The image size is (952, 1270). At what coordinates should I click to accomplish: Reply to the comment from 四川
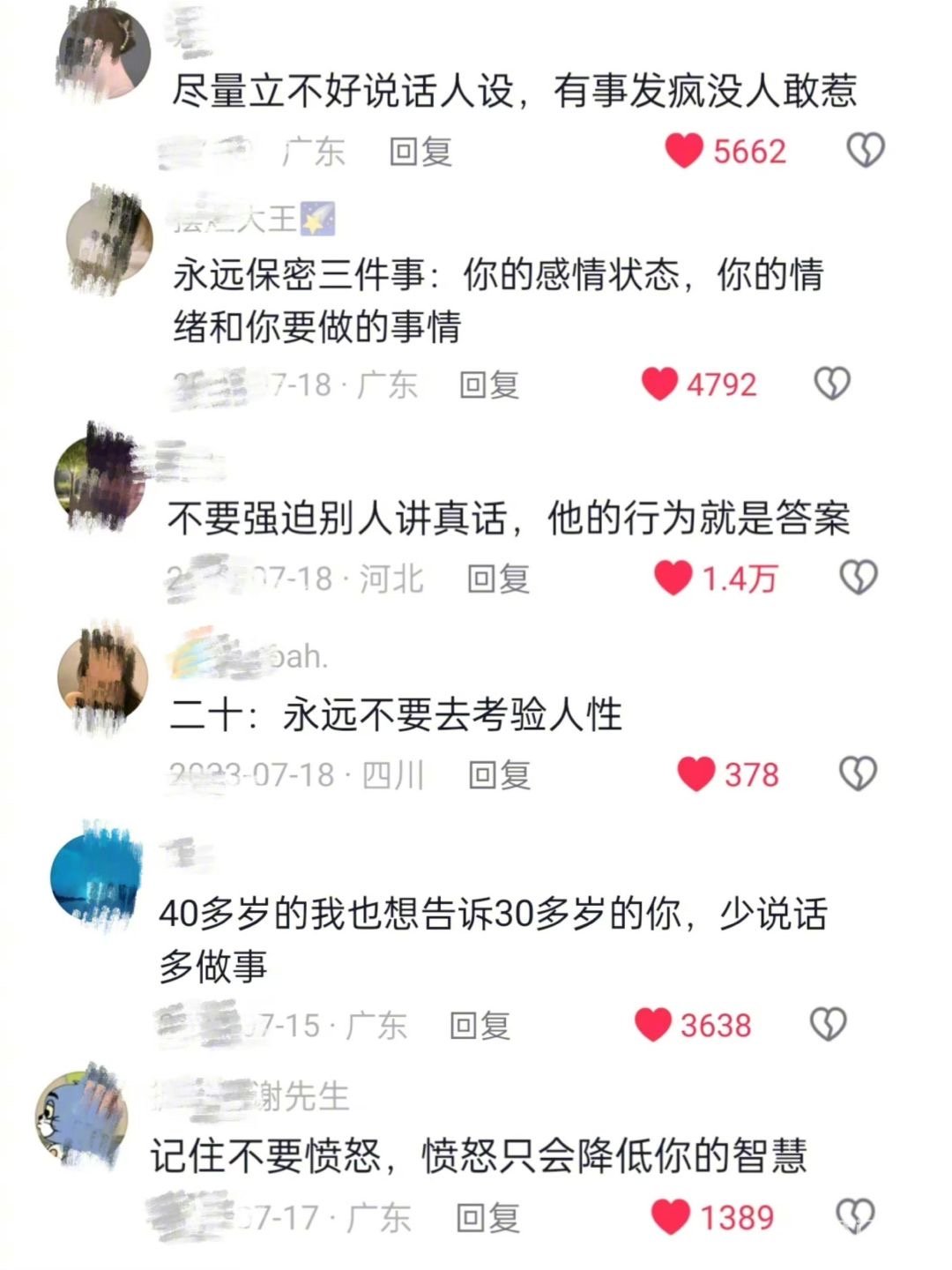499,775
